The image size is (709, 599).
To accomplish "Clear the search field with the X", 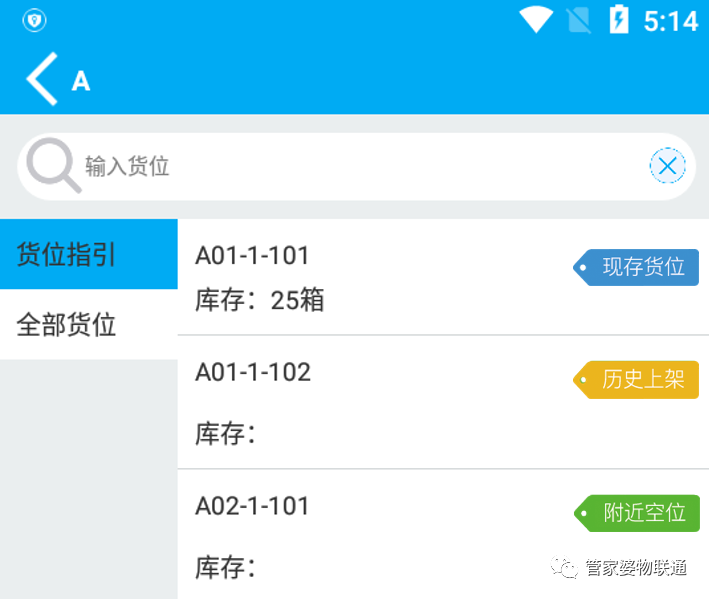I will pyautogui.click(x=668, y=166).
